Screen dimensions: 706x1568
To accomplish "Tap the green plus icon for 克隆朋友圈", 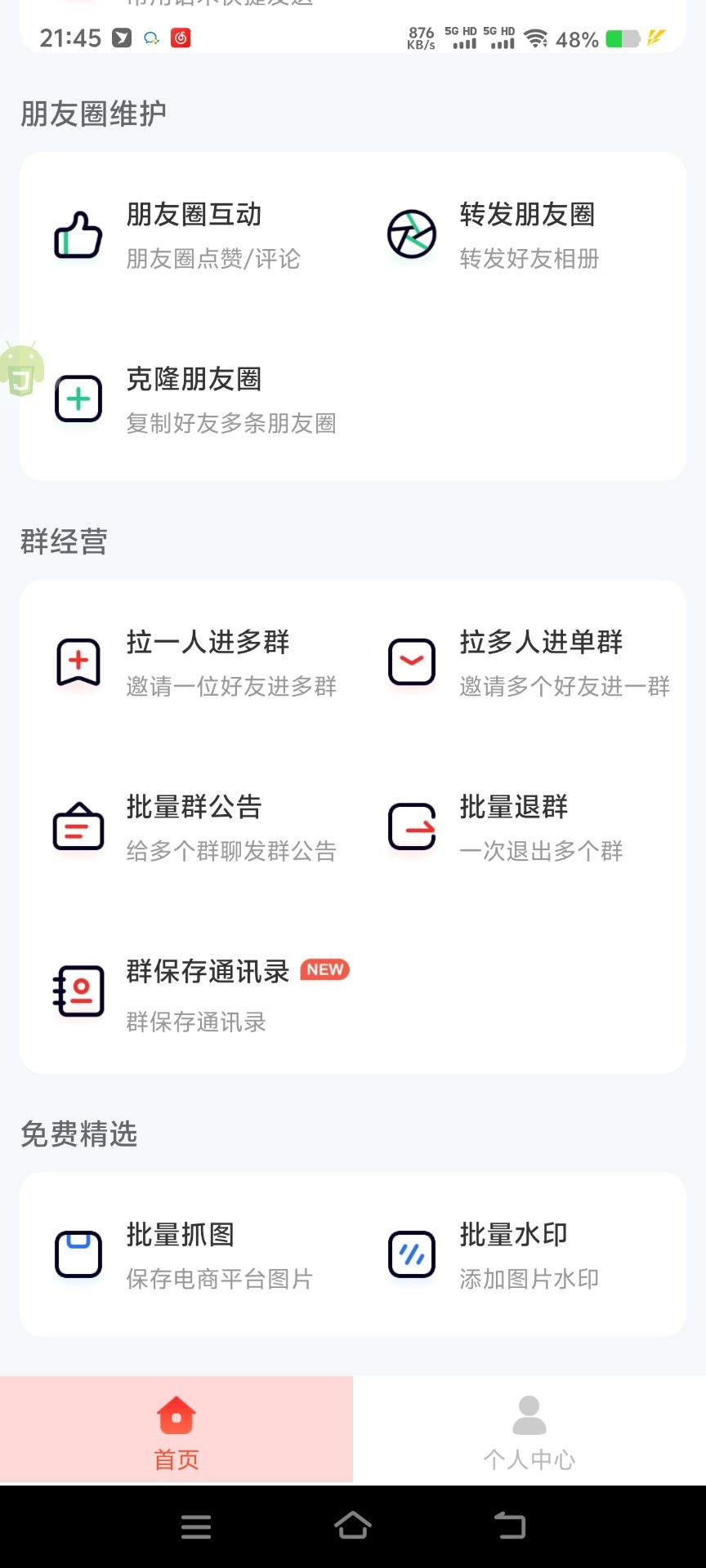I will point(78,399).
